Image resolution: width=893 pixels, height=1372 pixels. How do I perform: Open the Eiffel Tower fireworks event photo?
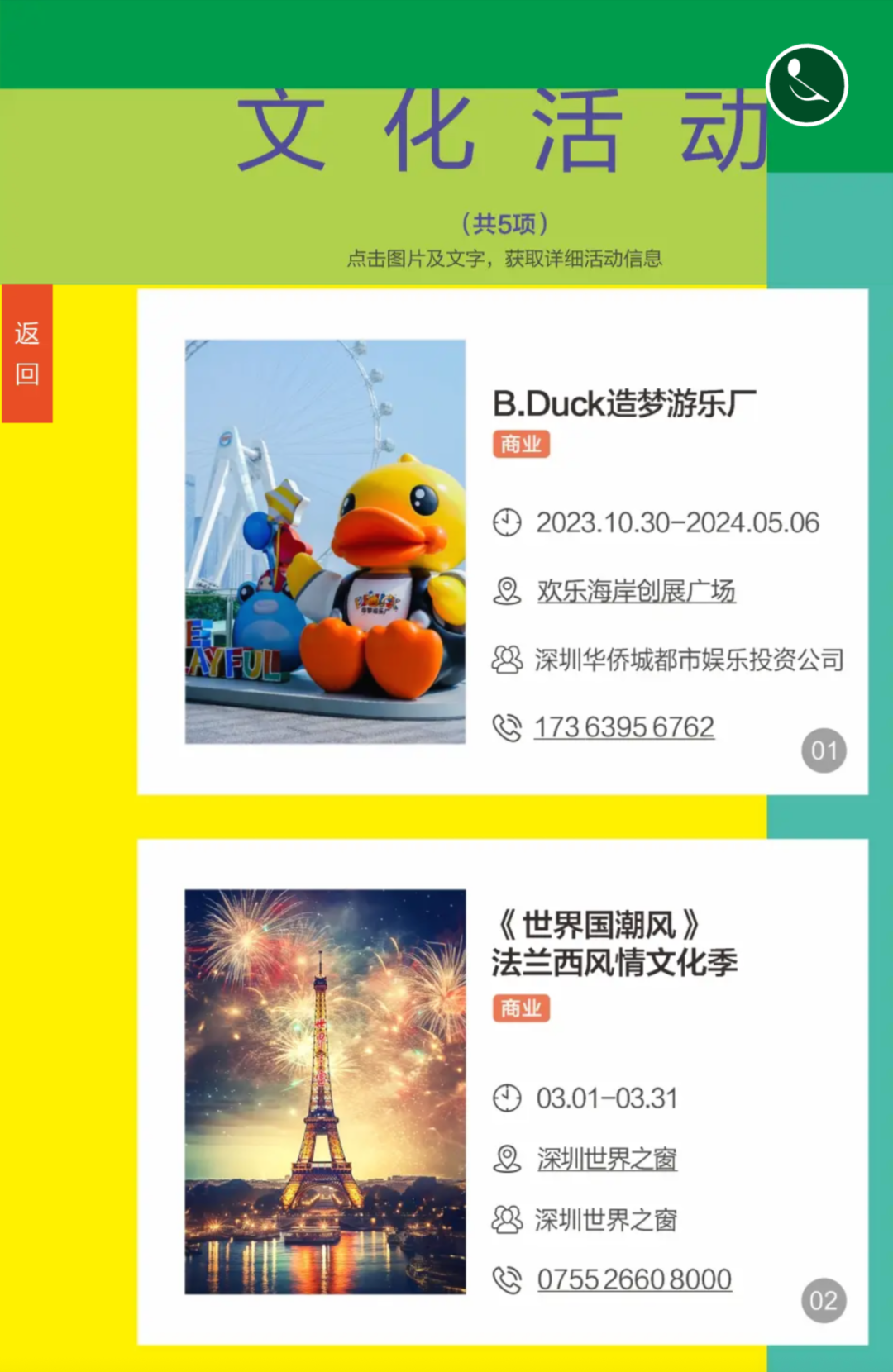coord(325,1091)
